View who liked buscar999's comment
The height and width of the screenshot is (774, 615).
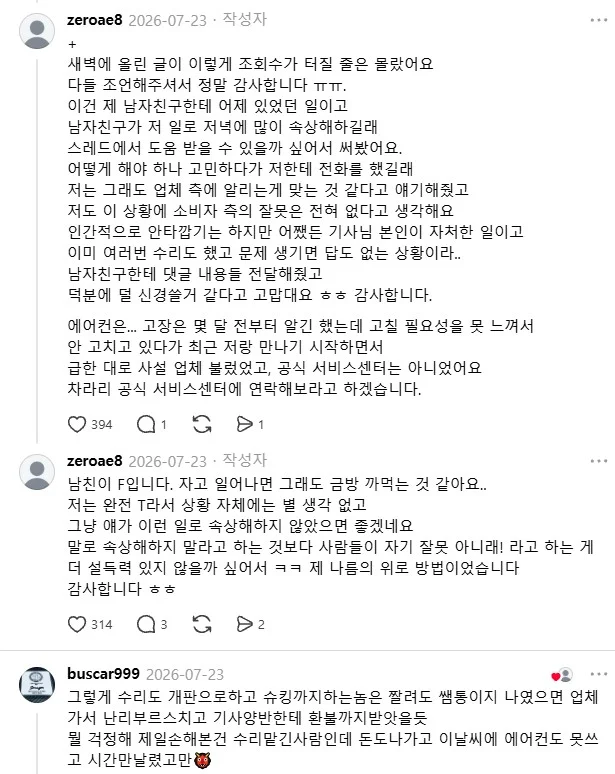pyautogui.click(x=562, y=675)
